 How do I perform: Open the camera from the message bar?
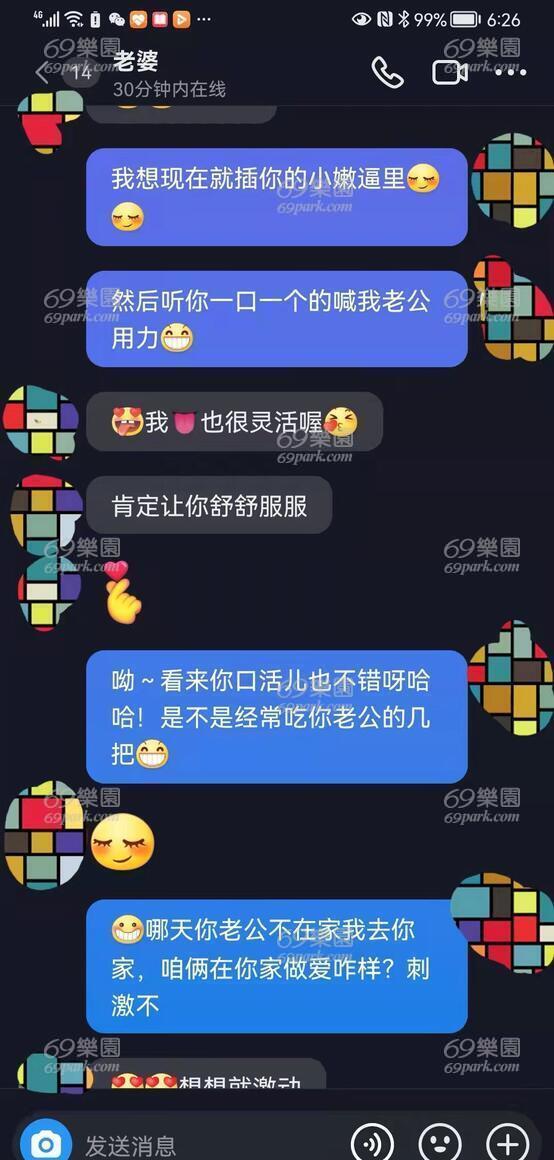coord(46,1143)
